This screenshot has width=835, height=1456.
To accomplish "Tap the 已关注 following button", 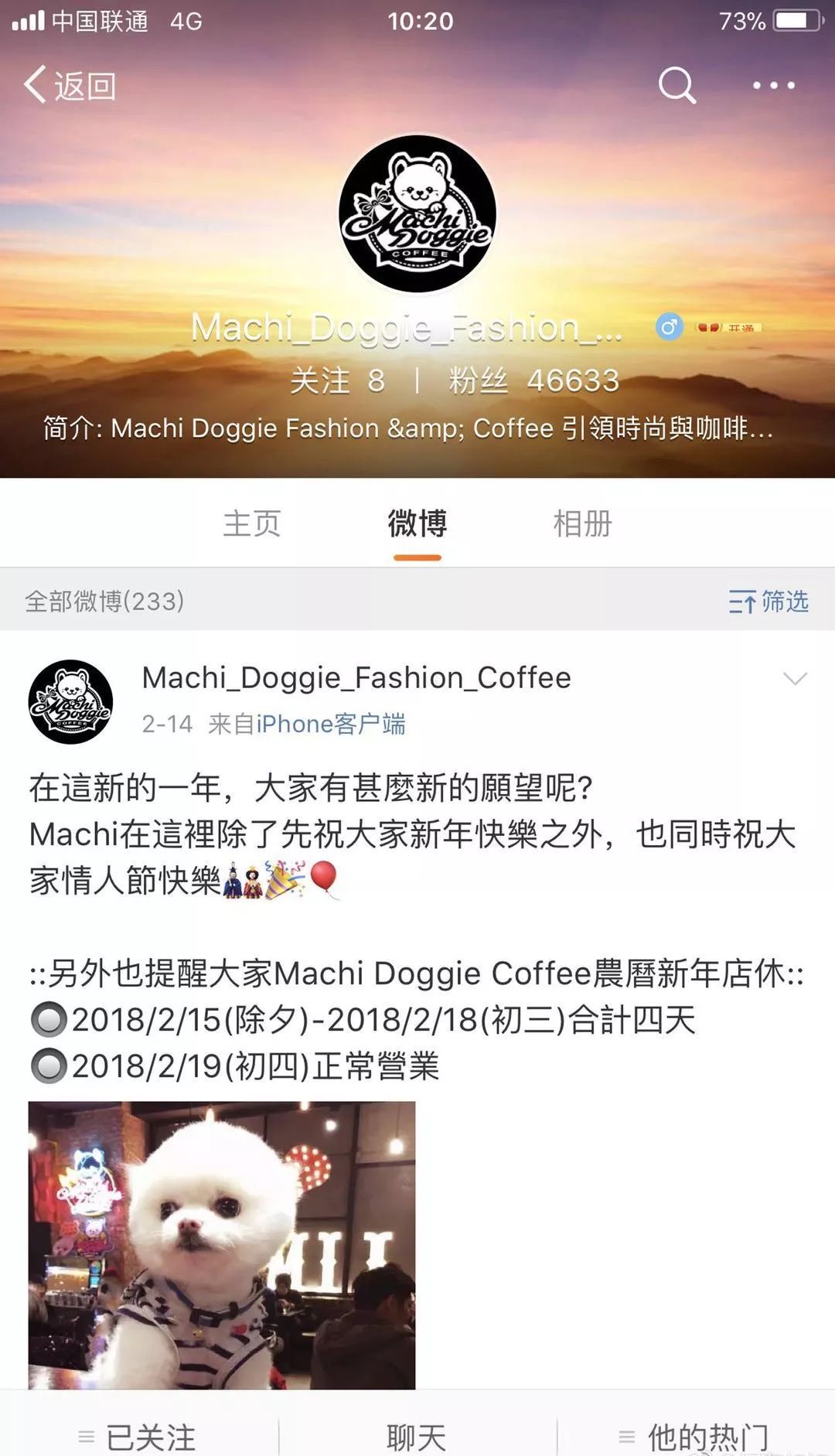I will (x=139, y=1437).
